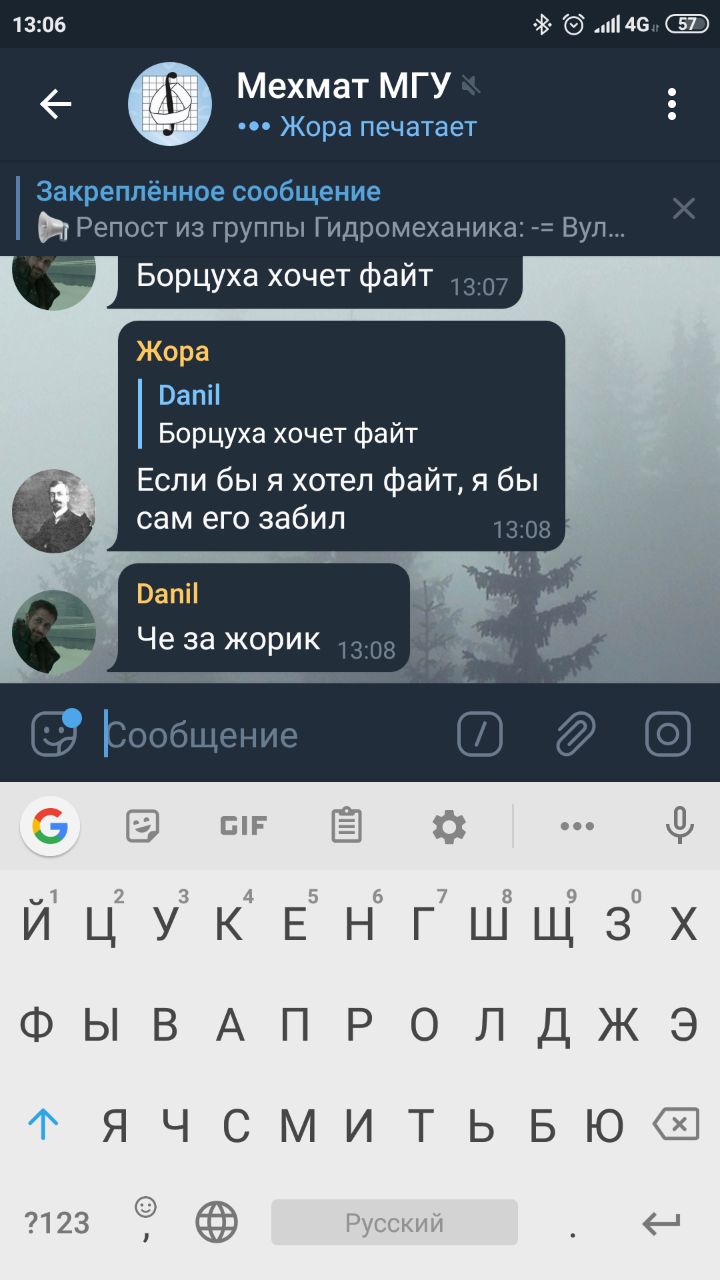Open Google search on the keyboard
The height and width of the screenshot is (1280, 720).
tap(51, 826)
